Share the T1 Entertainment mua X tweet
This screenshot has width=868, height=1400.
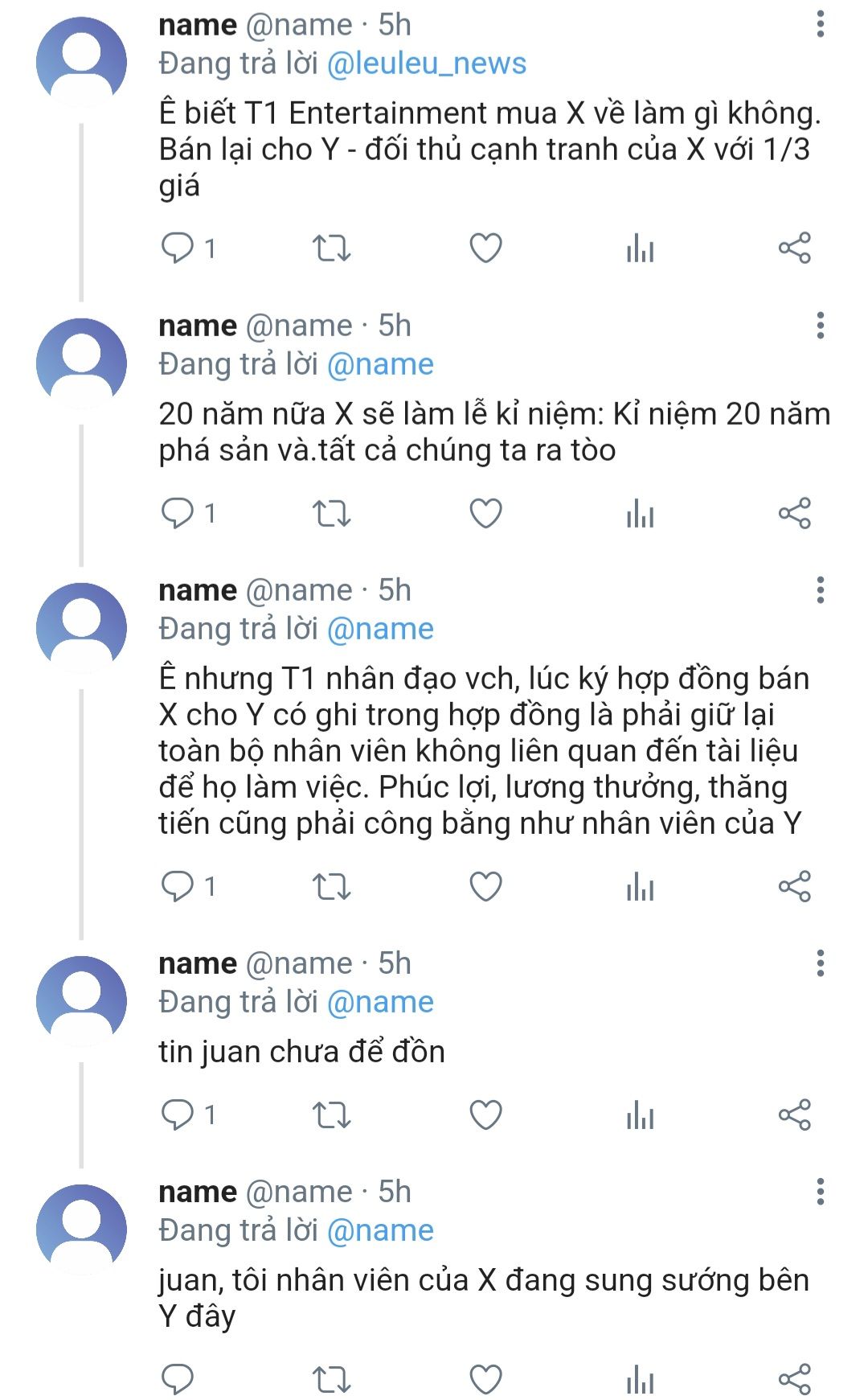(x=794, y=248)
